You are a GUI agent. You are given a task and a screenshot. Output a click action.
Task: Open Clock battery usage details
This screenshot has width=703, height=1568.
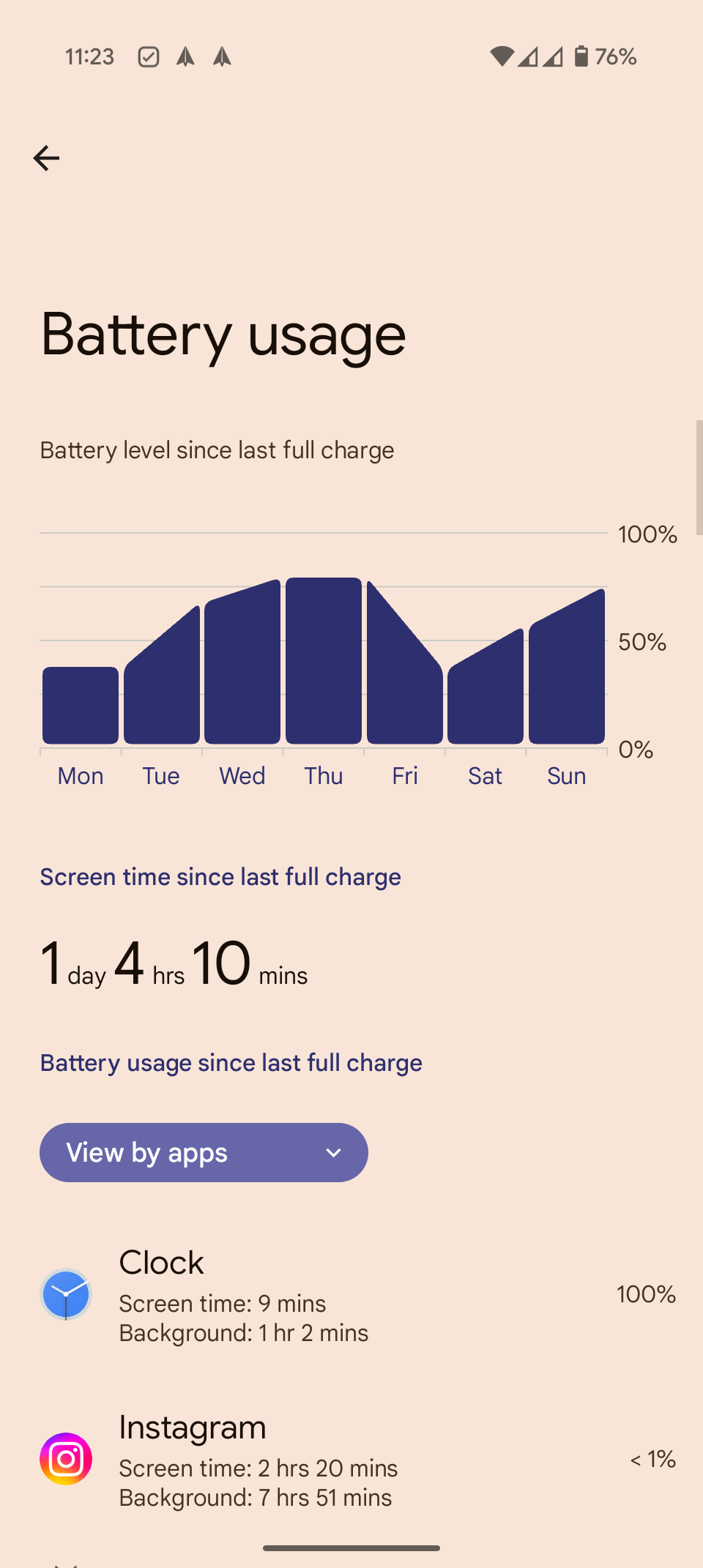(351, 1295)
